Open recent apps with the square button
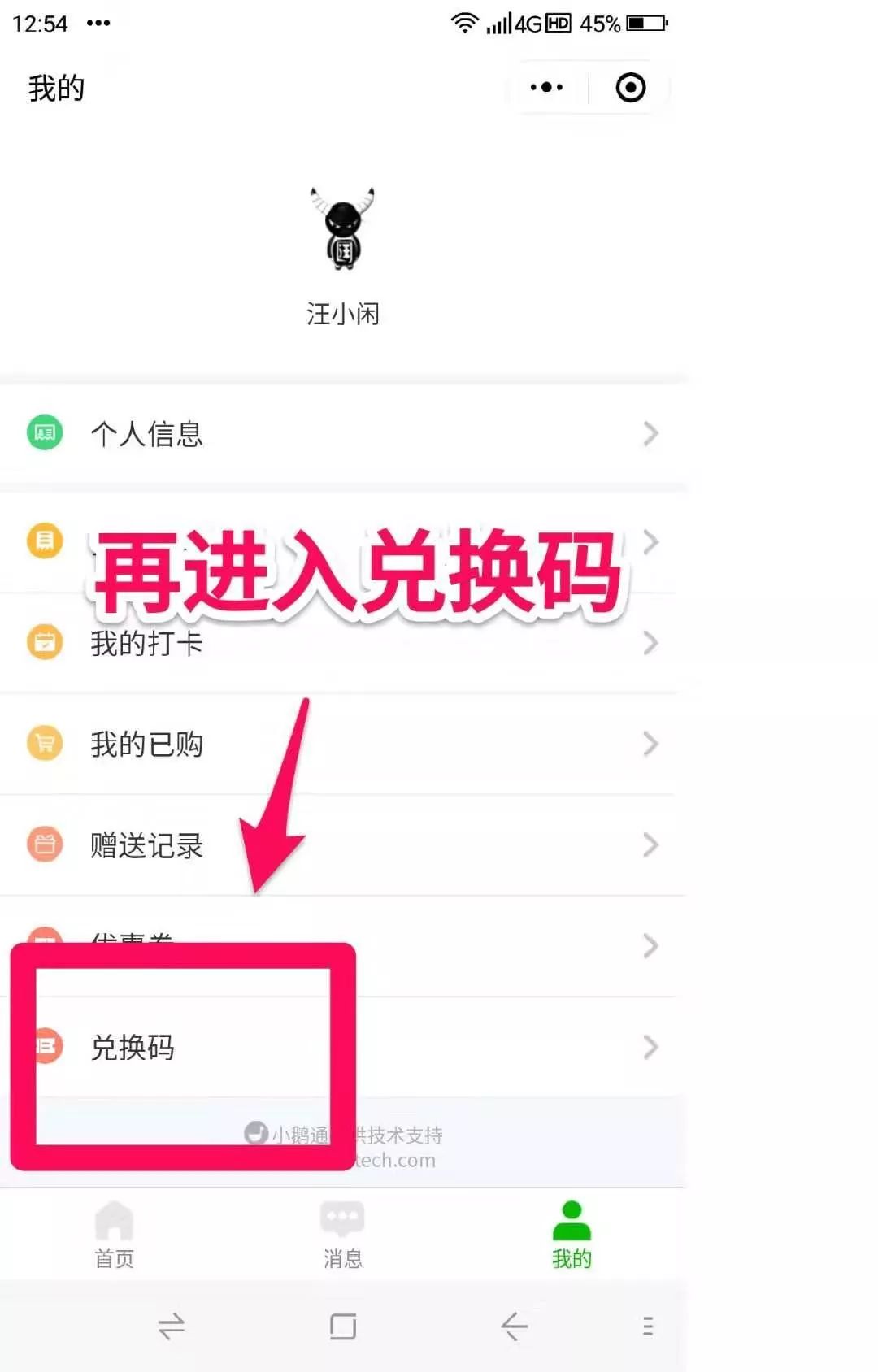The image size is (878, 1372). pos(343,1326)
